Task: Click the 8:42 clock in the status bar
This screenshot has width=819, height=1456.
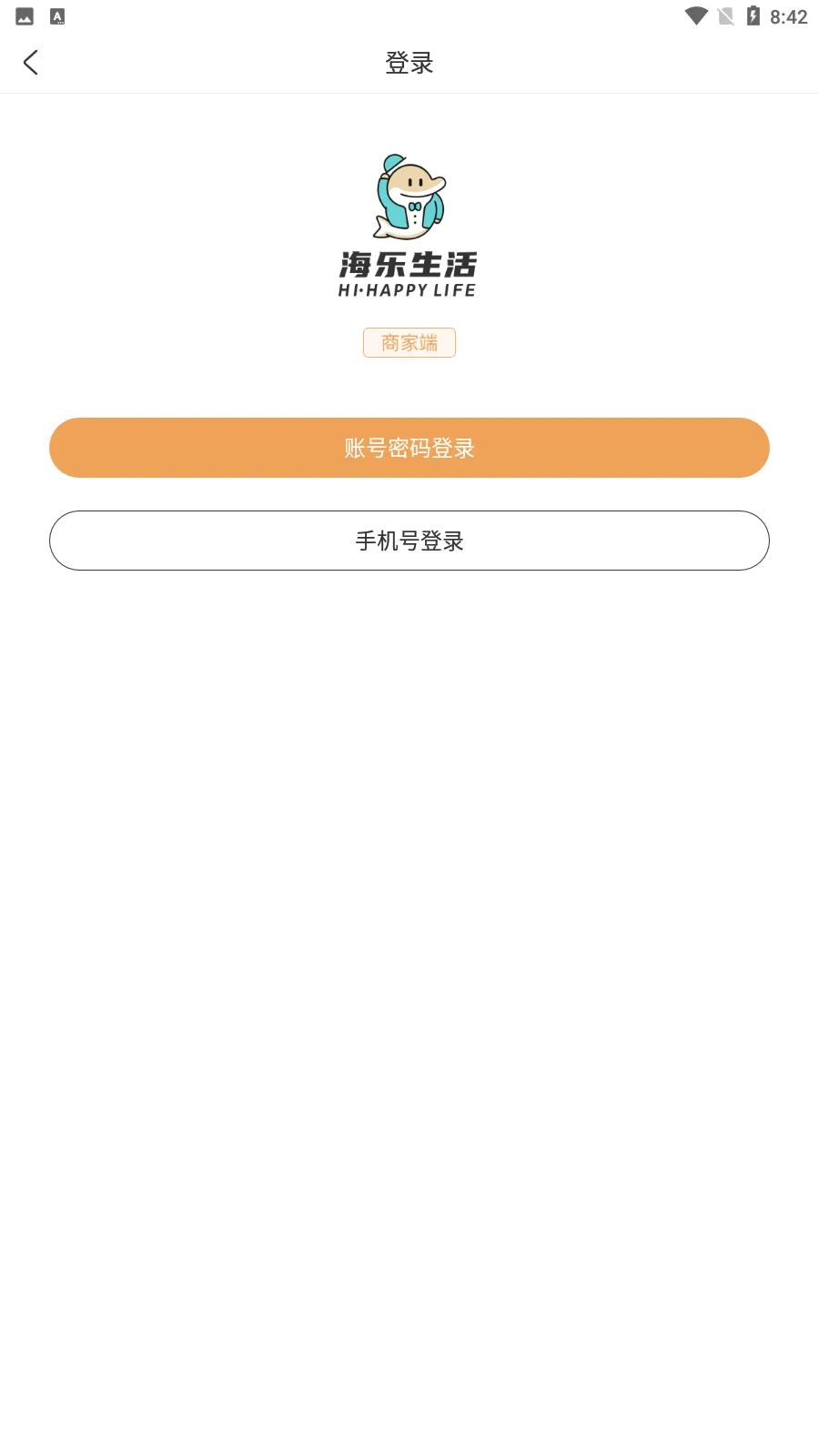Action: coord(788,15)
